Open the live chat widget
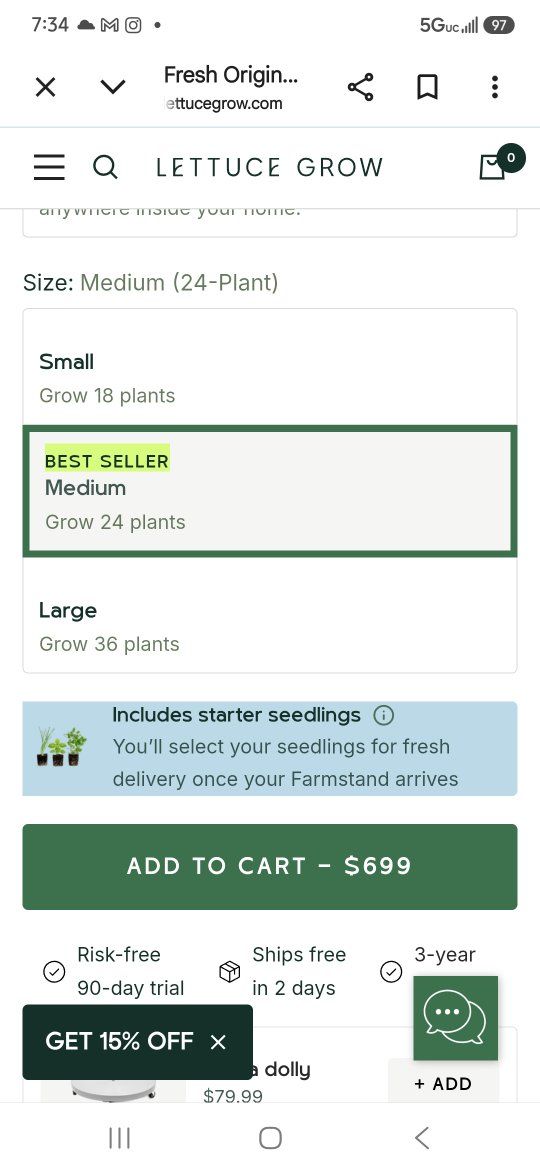The width and height of the screenshot is (540, 1170). coord(456,1018)
